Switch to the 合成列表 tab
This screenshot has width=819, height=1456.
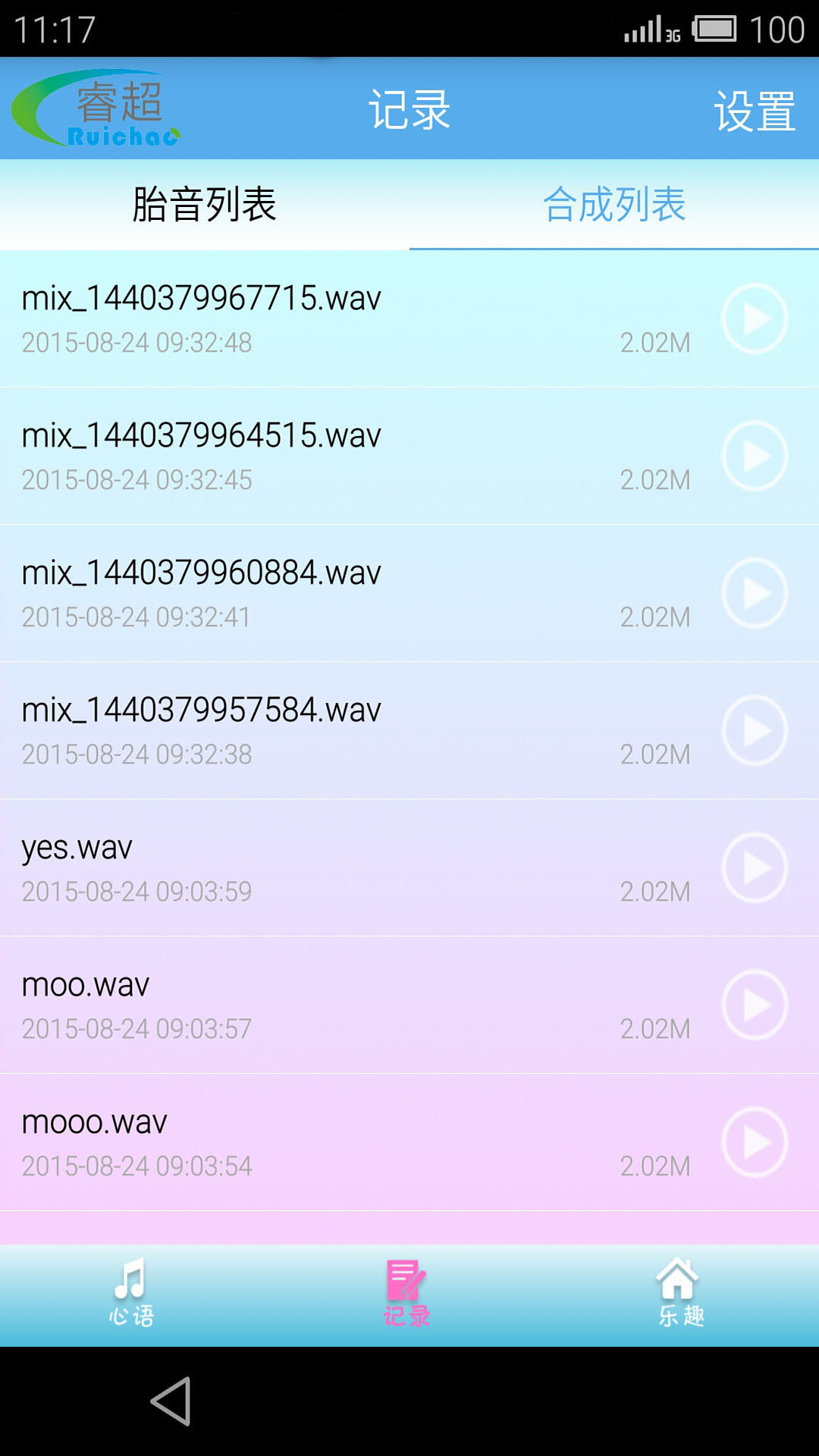614,205
